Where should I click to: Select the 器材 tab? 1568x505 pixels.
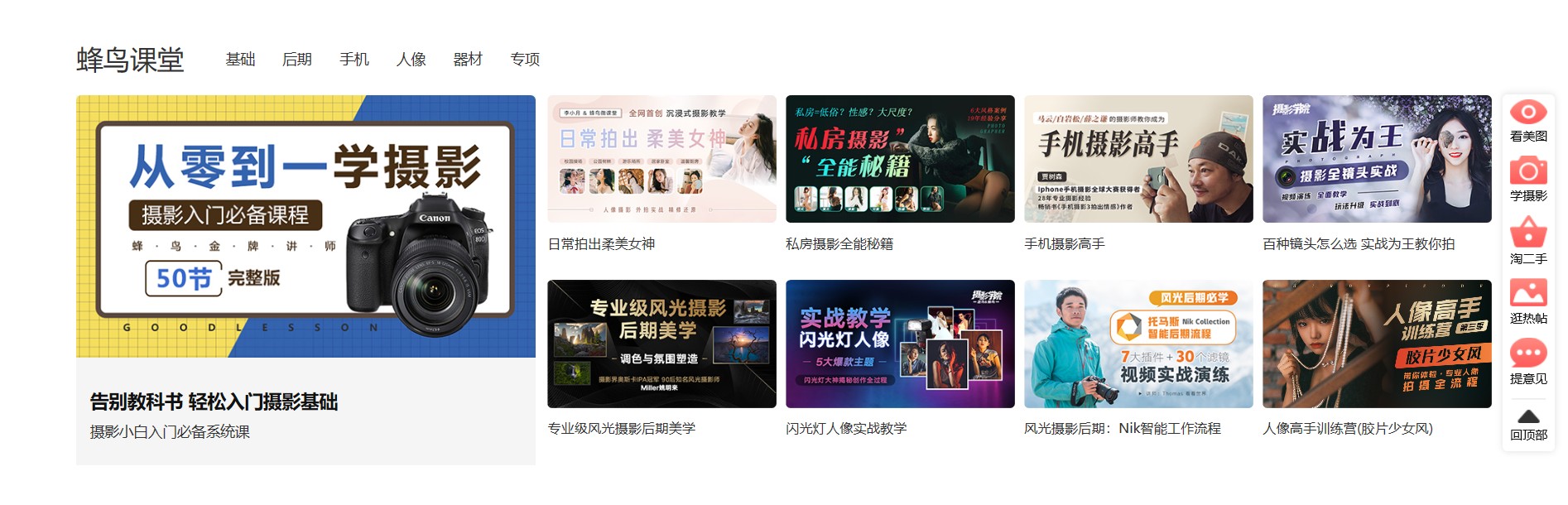tap(468, 60)
